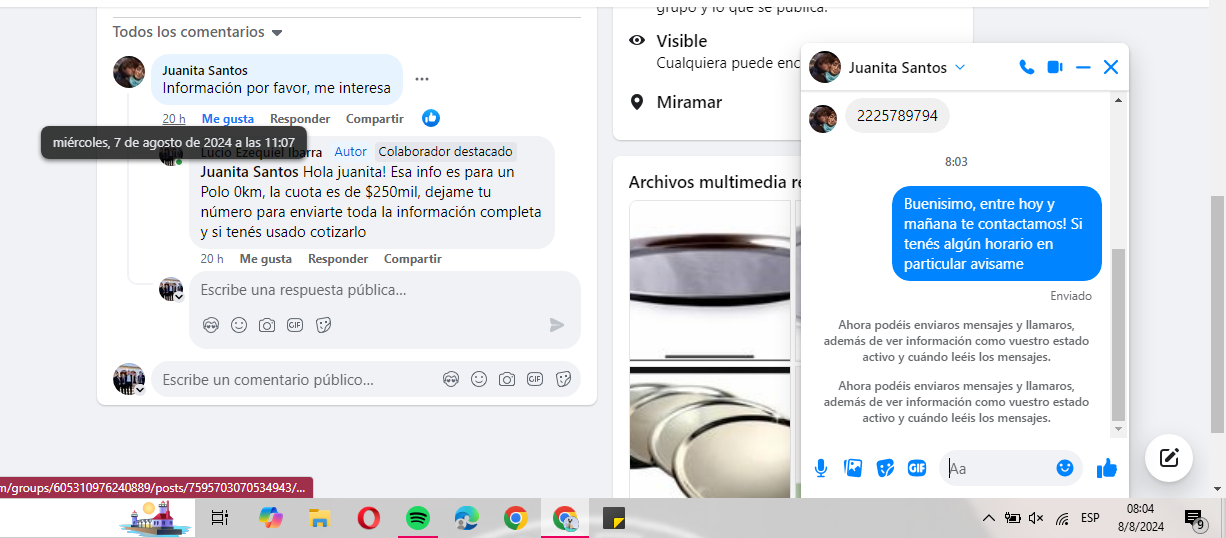Minimize the Juanita Santos chat window

(x=1083, y=67)
